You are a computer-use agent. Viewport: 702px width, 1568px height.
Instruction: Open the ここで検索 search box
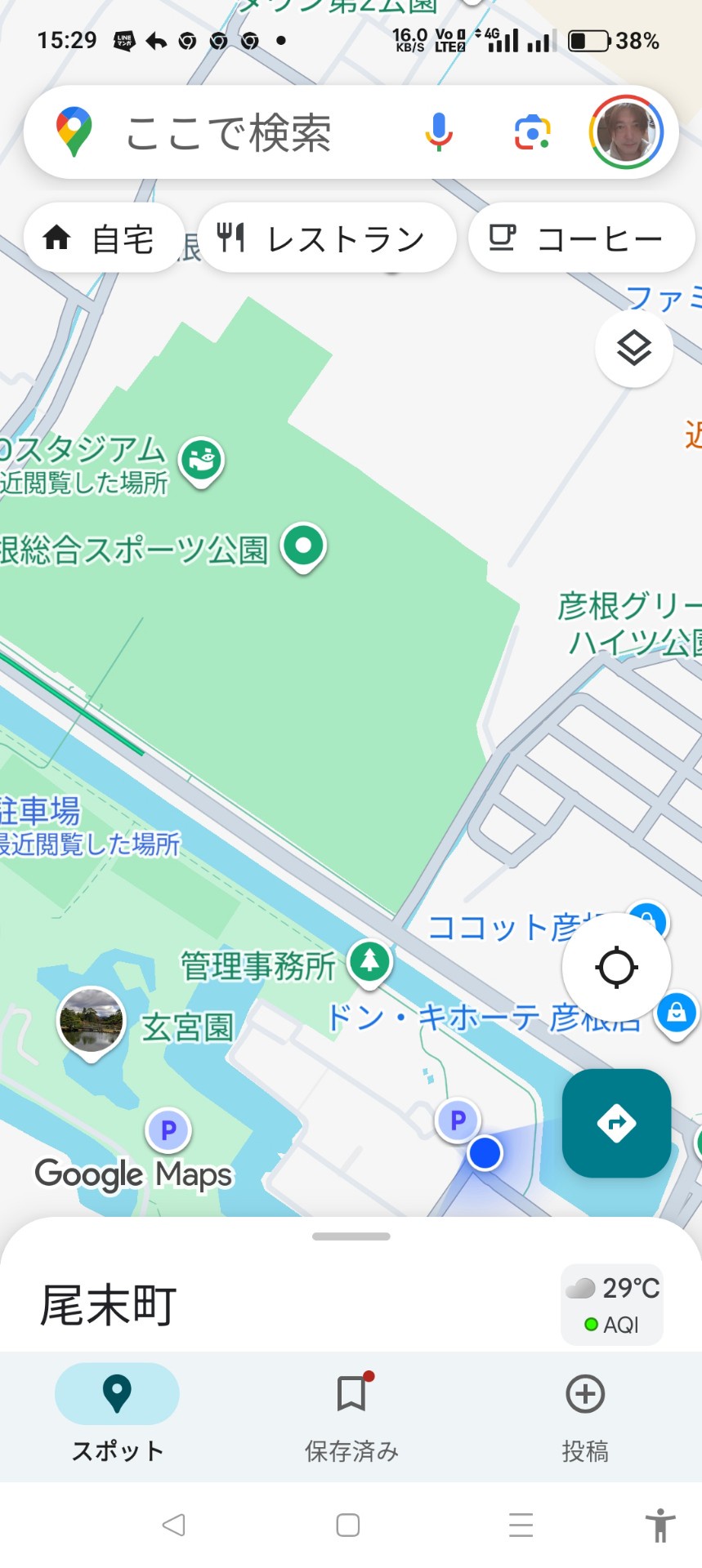[229, 132]
